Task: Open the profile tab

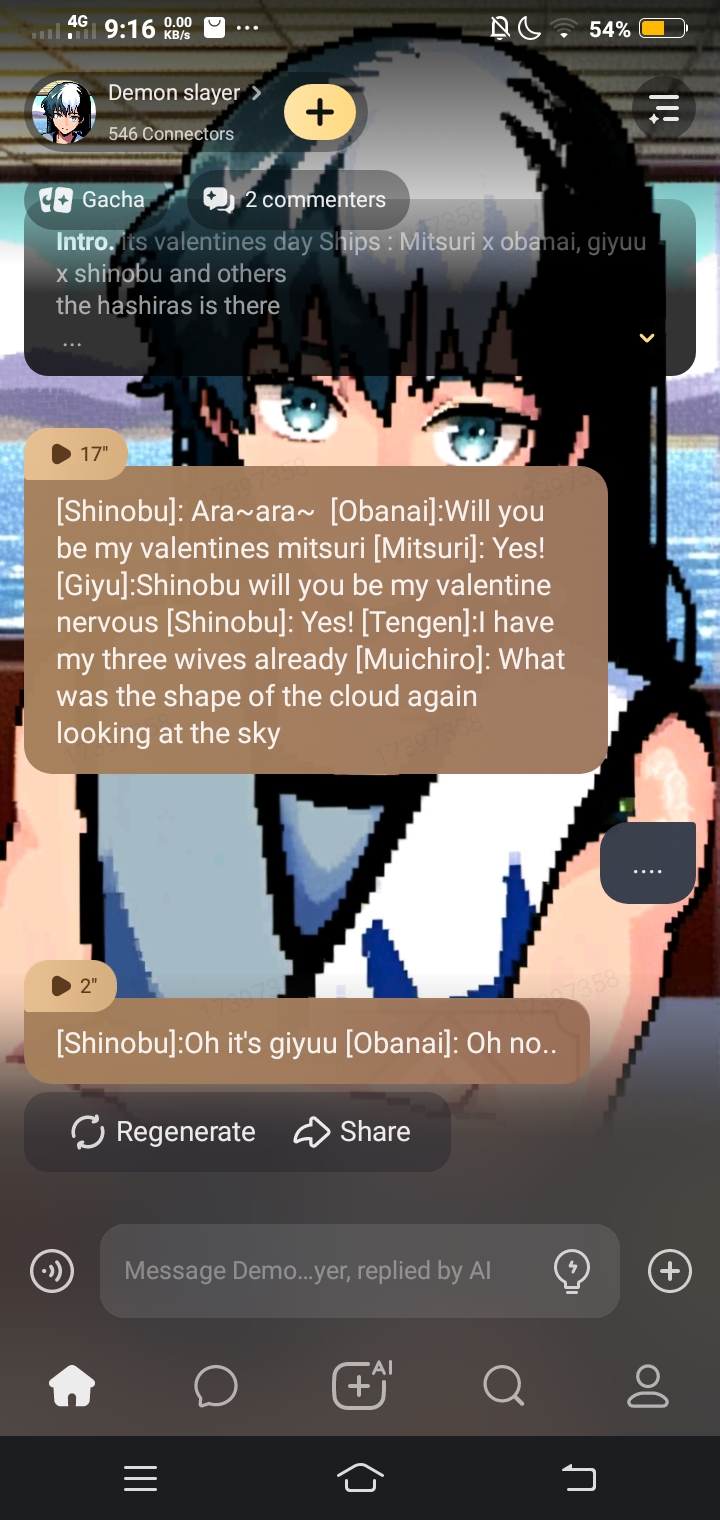Action: pyautogui.click(x=647, y=1386)
